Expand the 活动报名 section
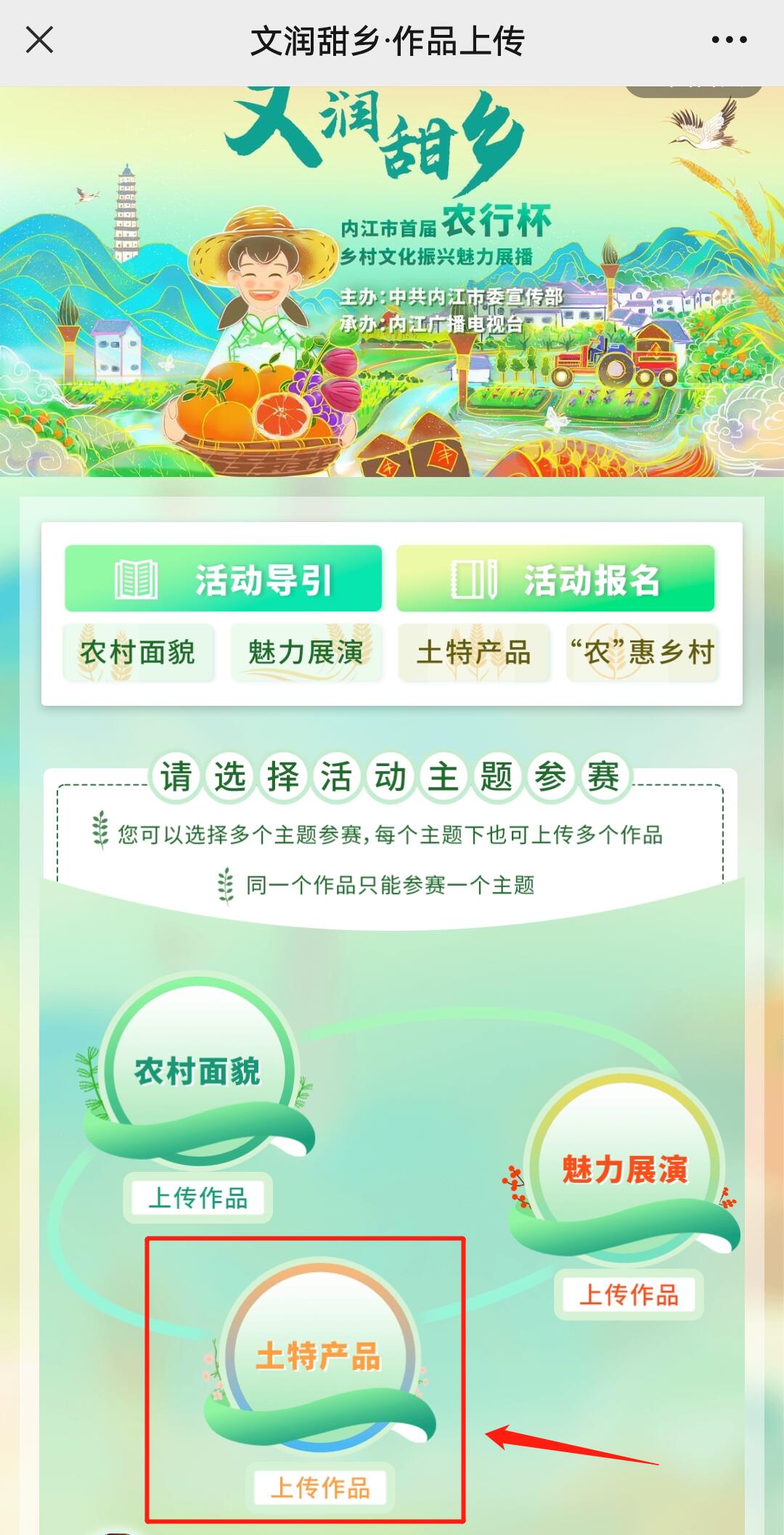This screenshot has height=1535, width=784. pos(557,577)
